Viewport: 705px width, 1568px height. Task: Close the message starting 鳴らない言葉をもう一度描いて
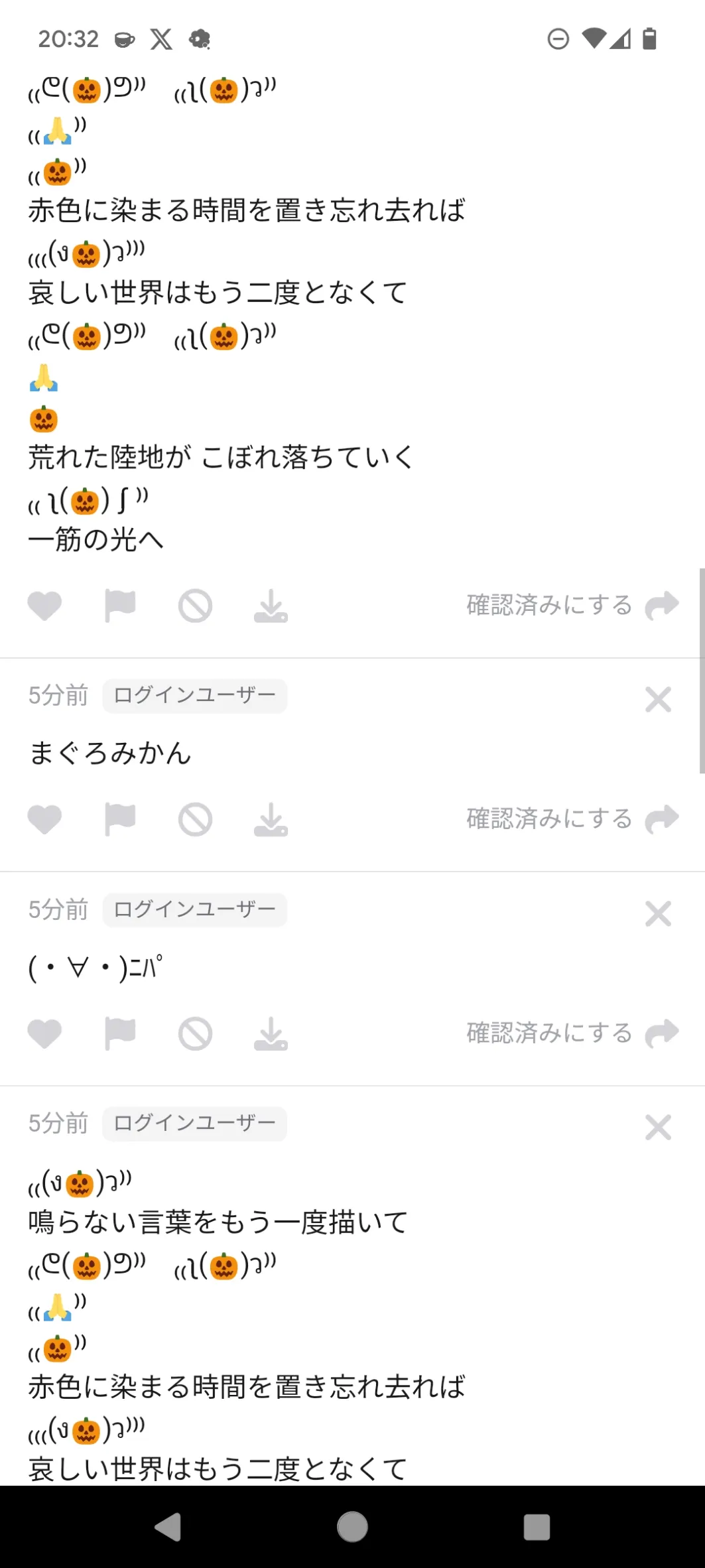tap(658, 1127)
